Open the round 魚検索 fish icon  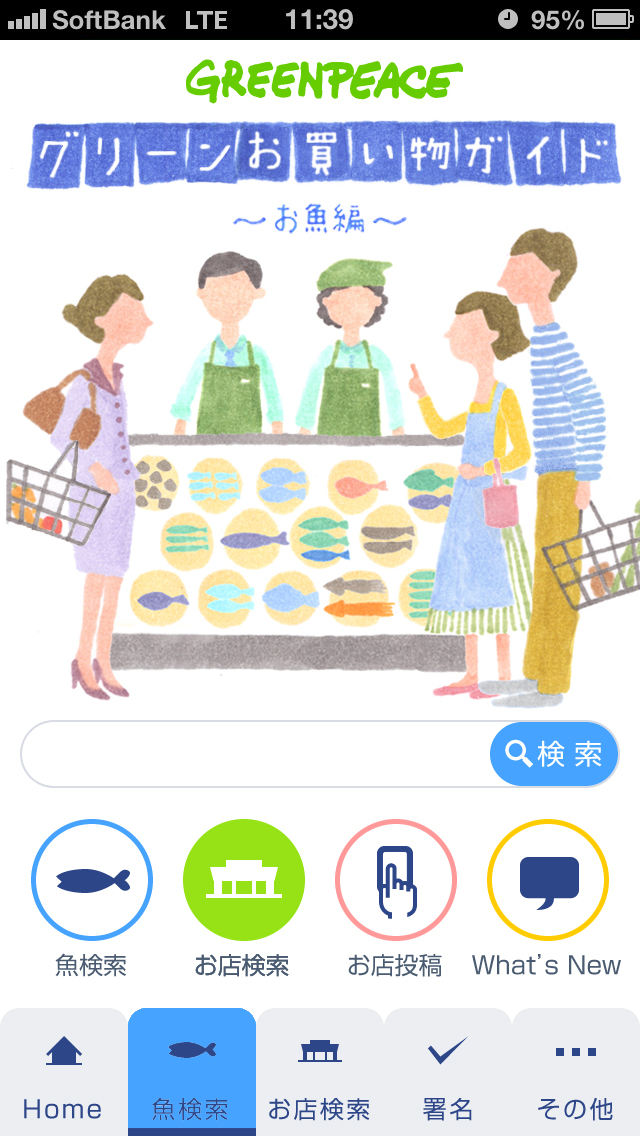(91, 880)
